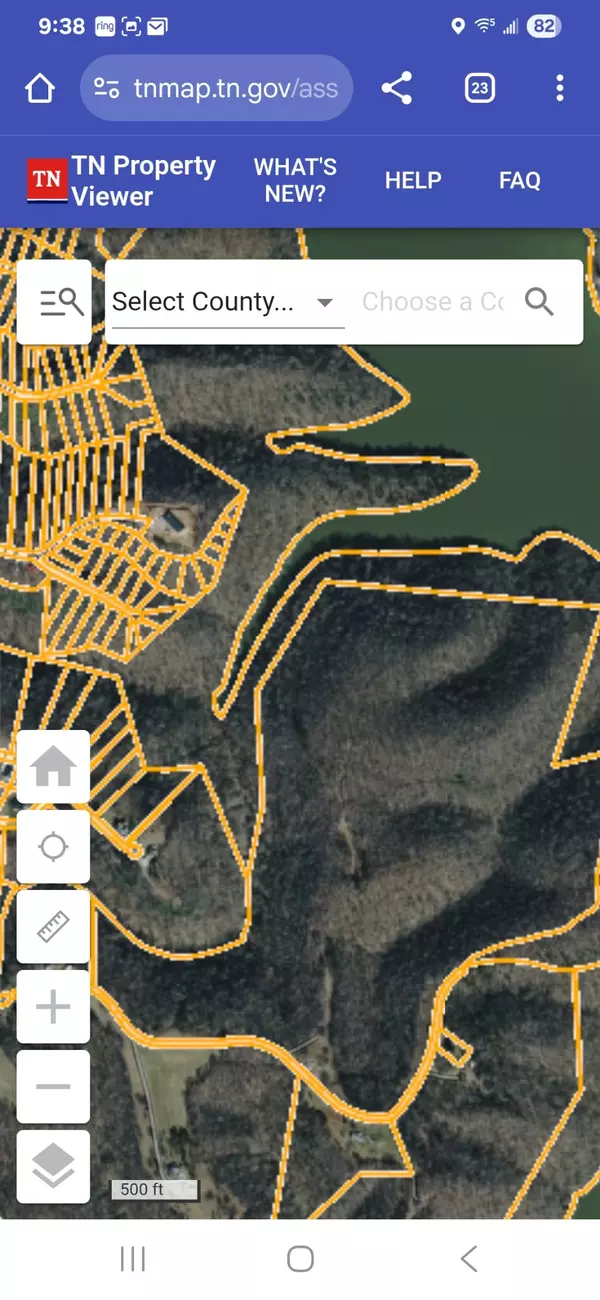
Task: Open the recent apps view
Action: 133,1258
